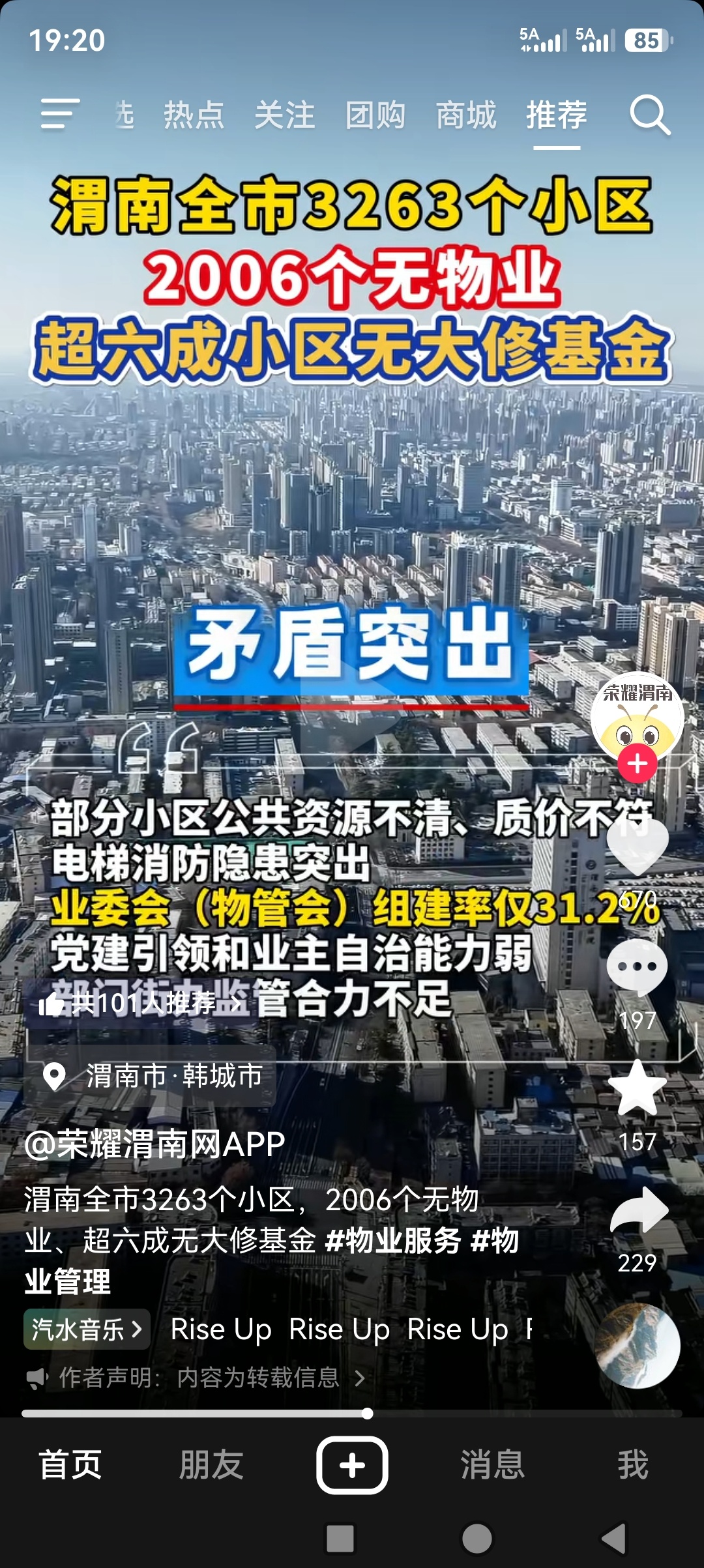Open the 渭南市·韩城市 location tag
Viewport: 704px width, 1568px height.
150,1076
